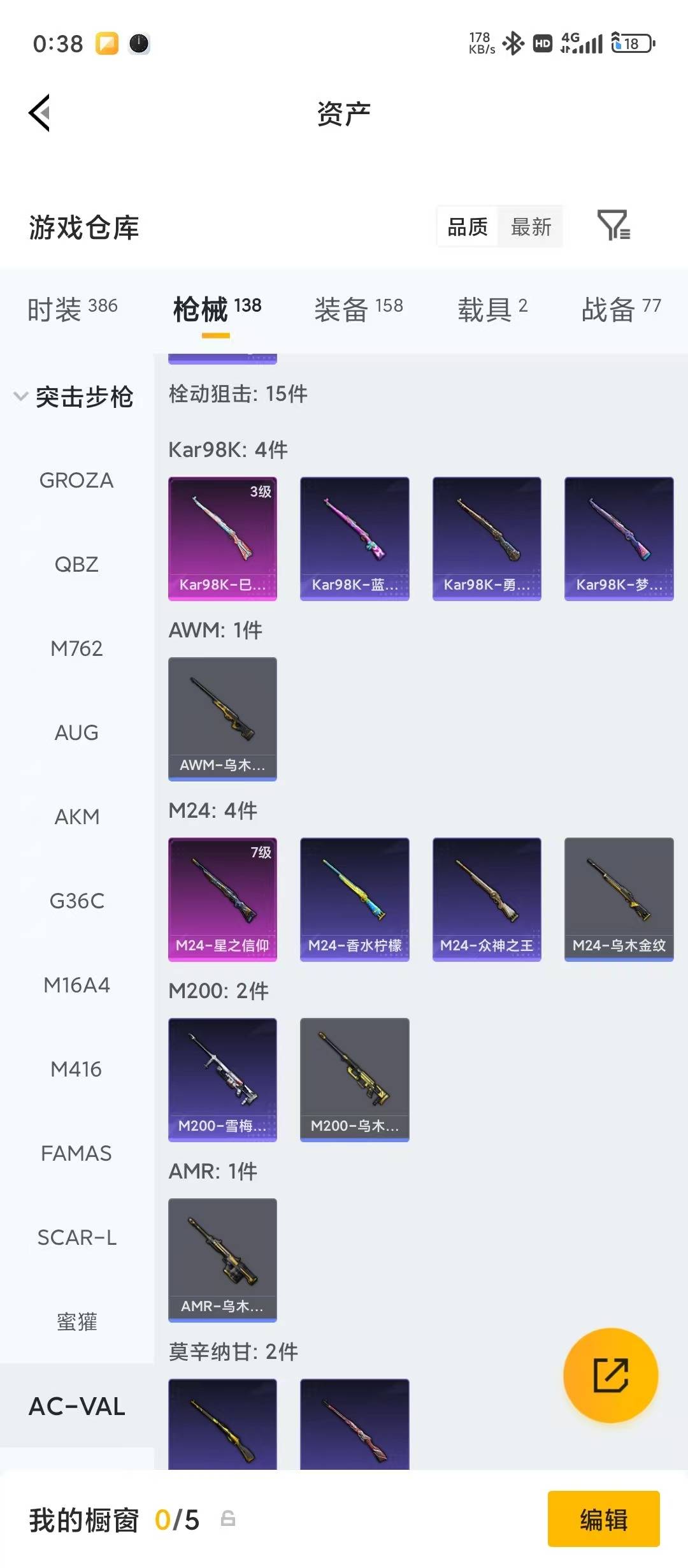Select M416 in the weapon list
Viewport: 688px width, 1568px height.
[76, 1069]
